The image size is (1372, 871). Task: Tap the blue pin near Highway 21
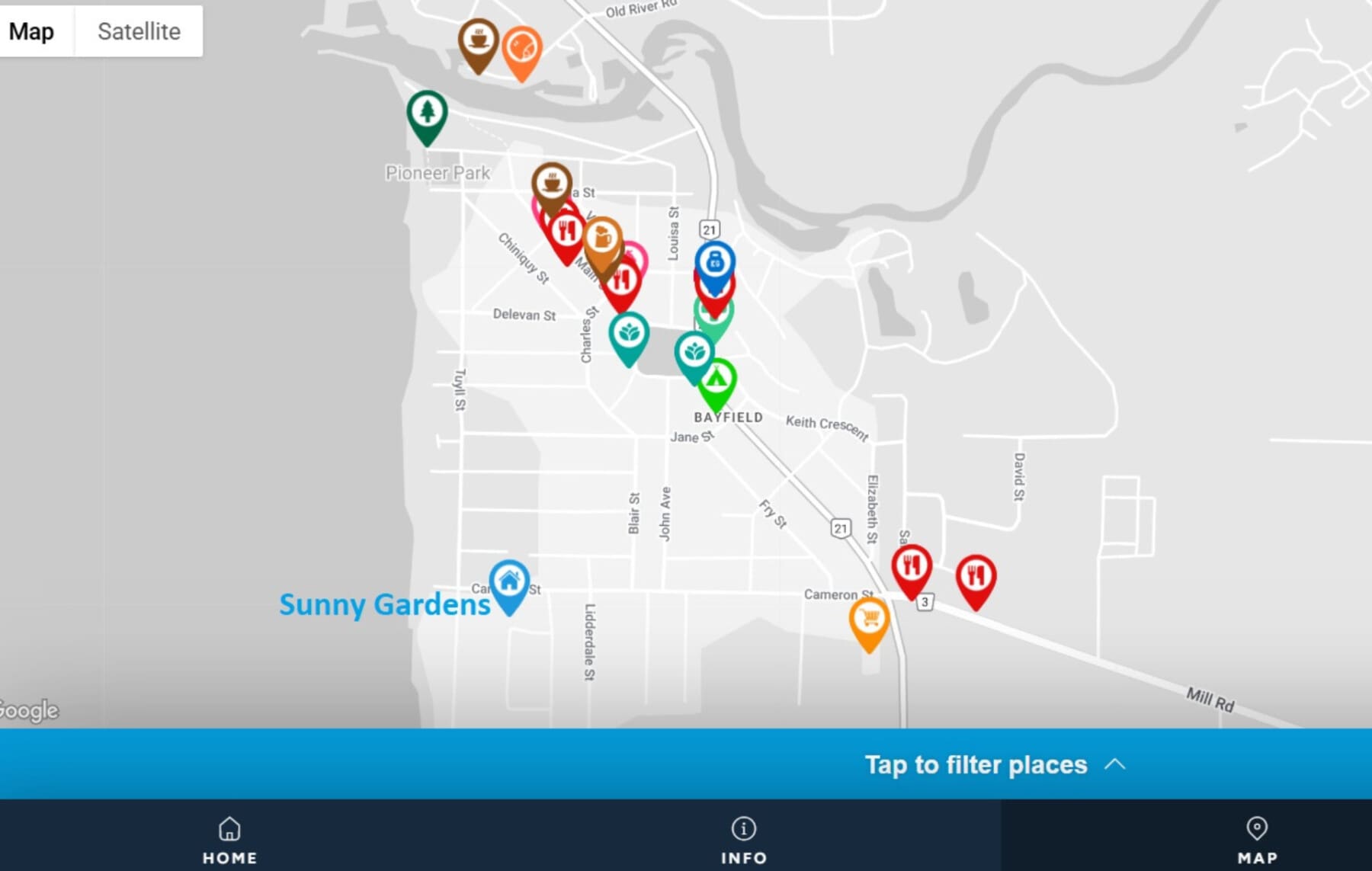point(715,263)
